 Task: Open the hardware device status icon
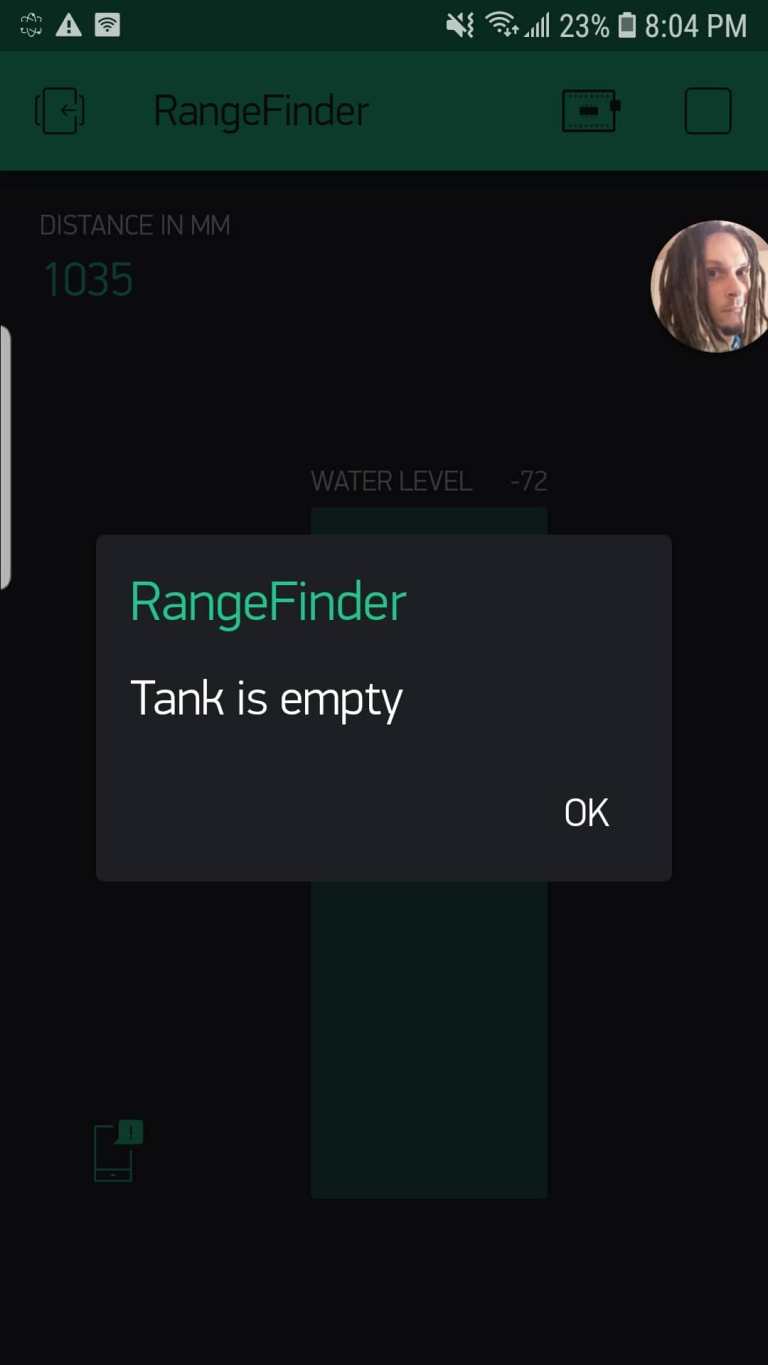590,110
